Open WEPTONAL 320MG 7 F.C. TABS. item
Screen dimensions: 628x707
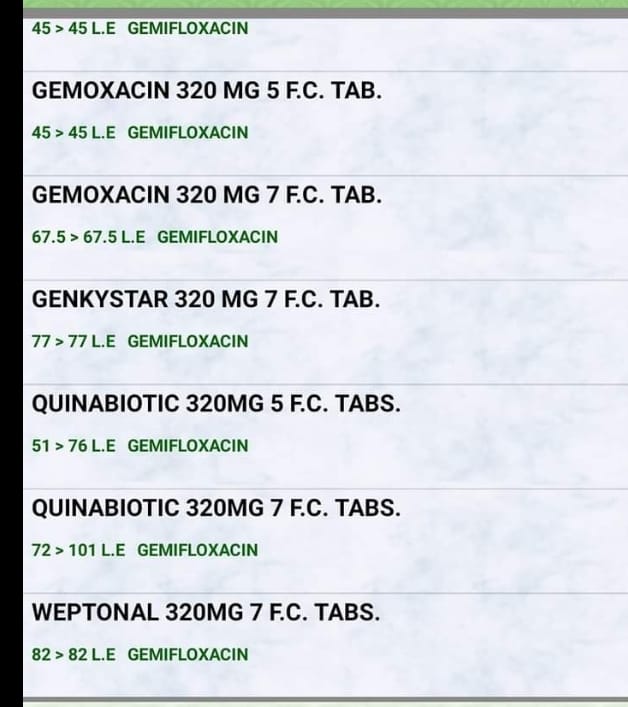pyautogui.click(x=206, y=612)
